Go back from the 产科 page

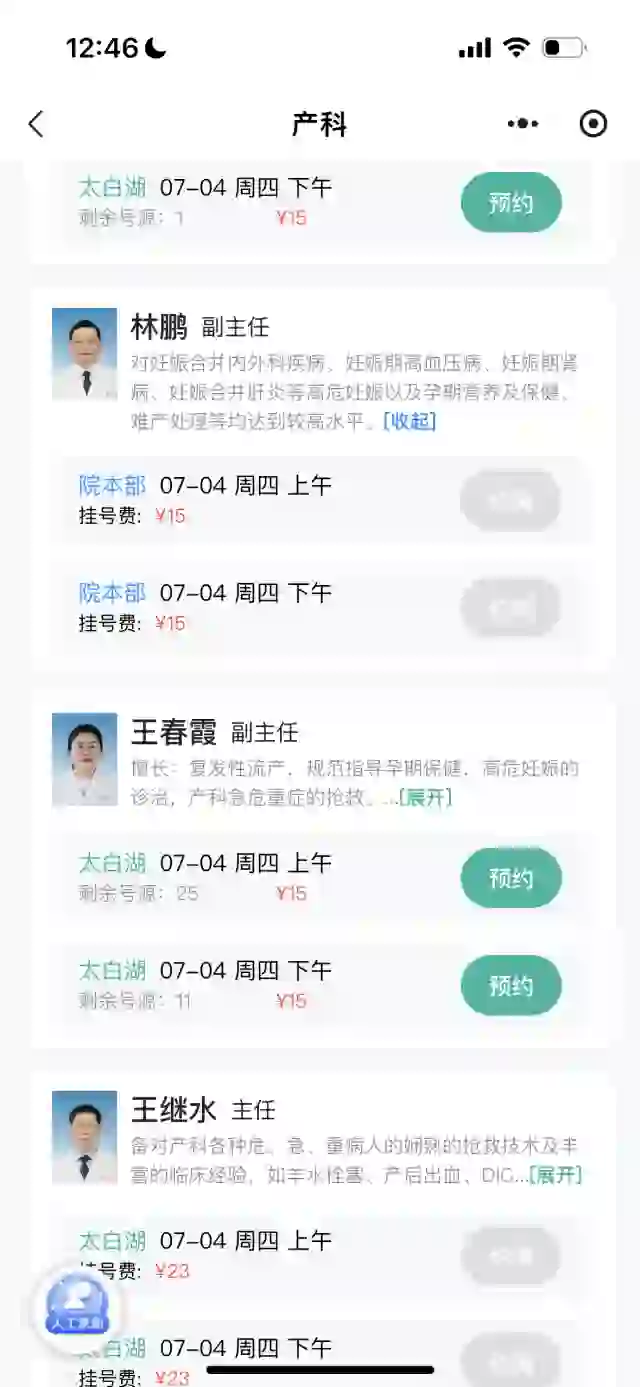coord(36,124)
